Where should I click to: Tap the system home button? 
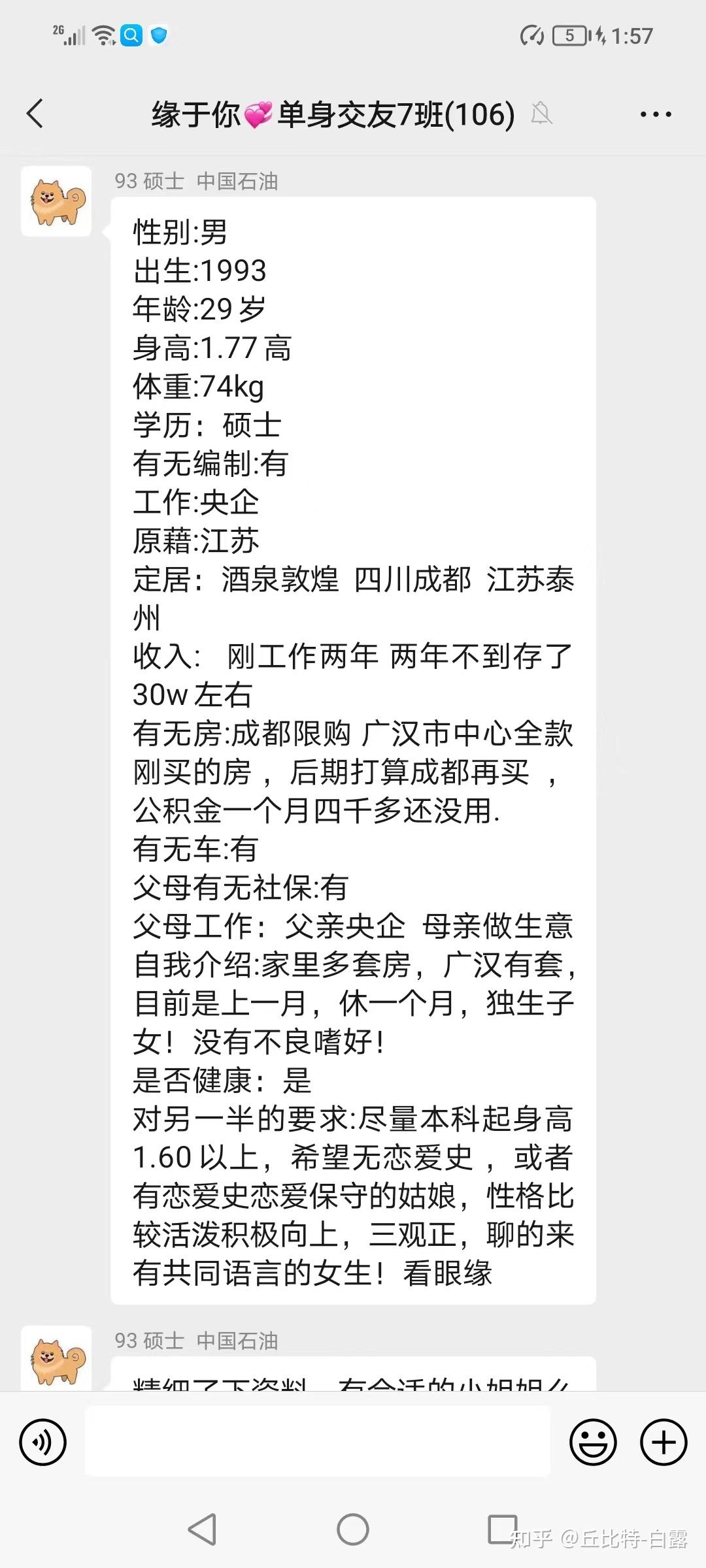coord(353,1529)
